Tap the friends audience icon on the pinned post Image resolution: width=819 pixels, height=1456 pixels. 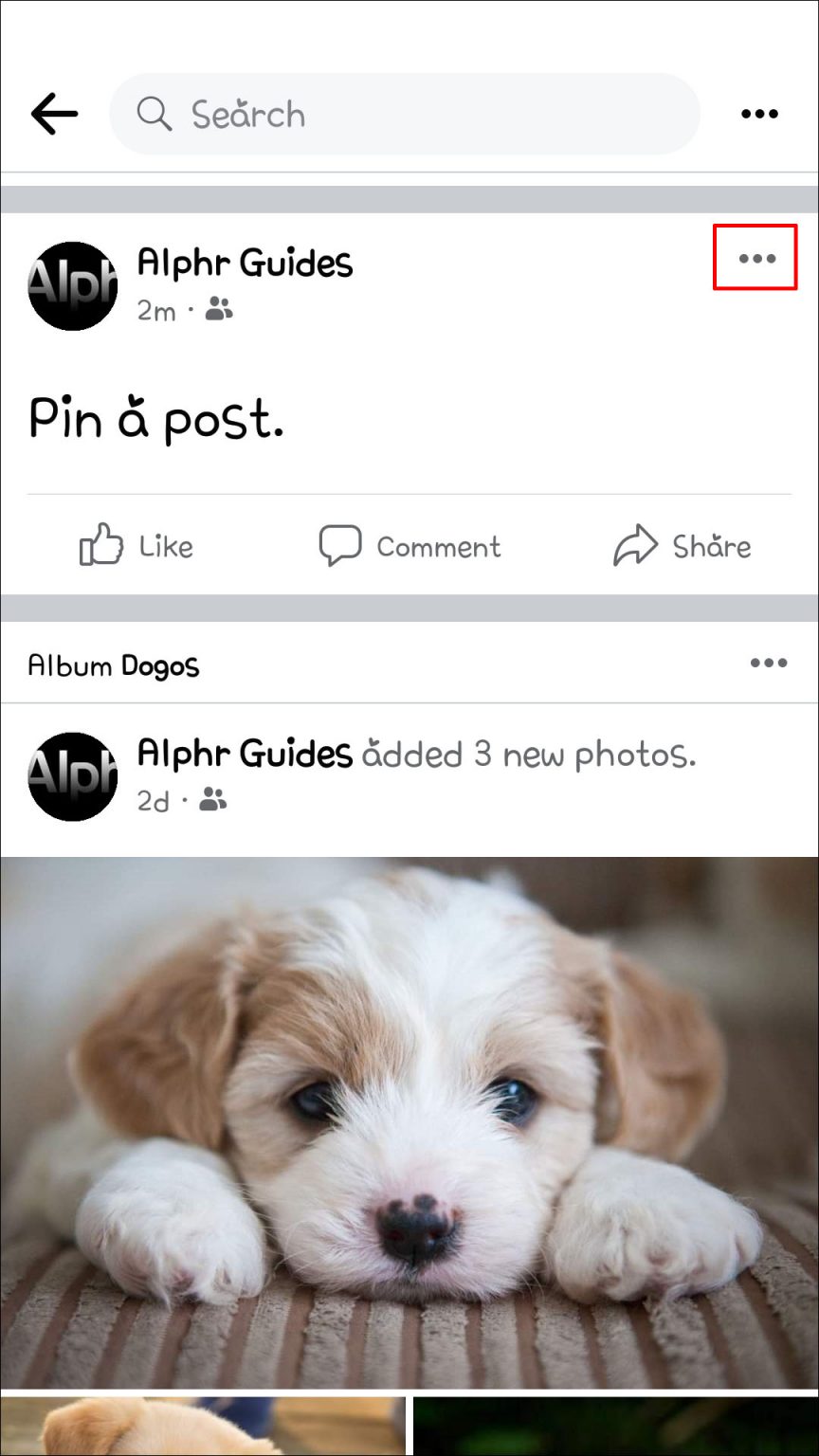coord(219,309)
